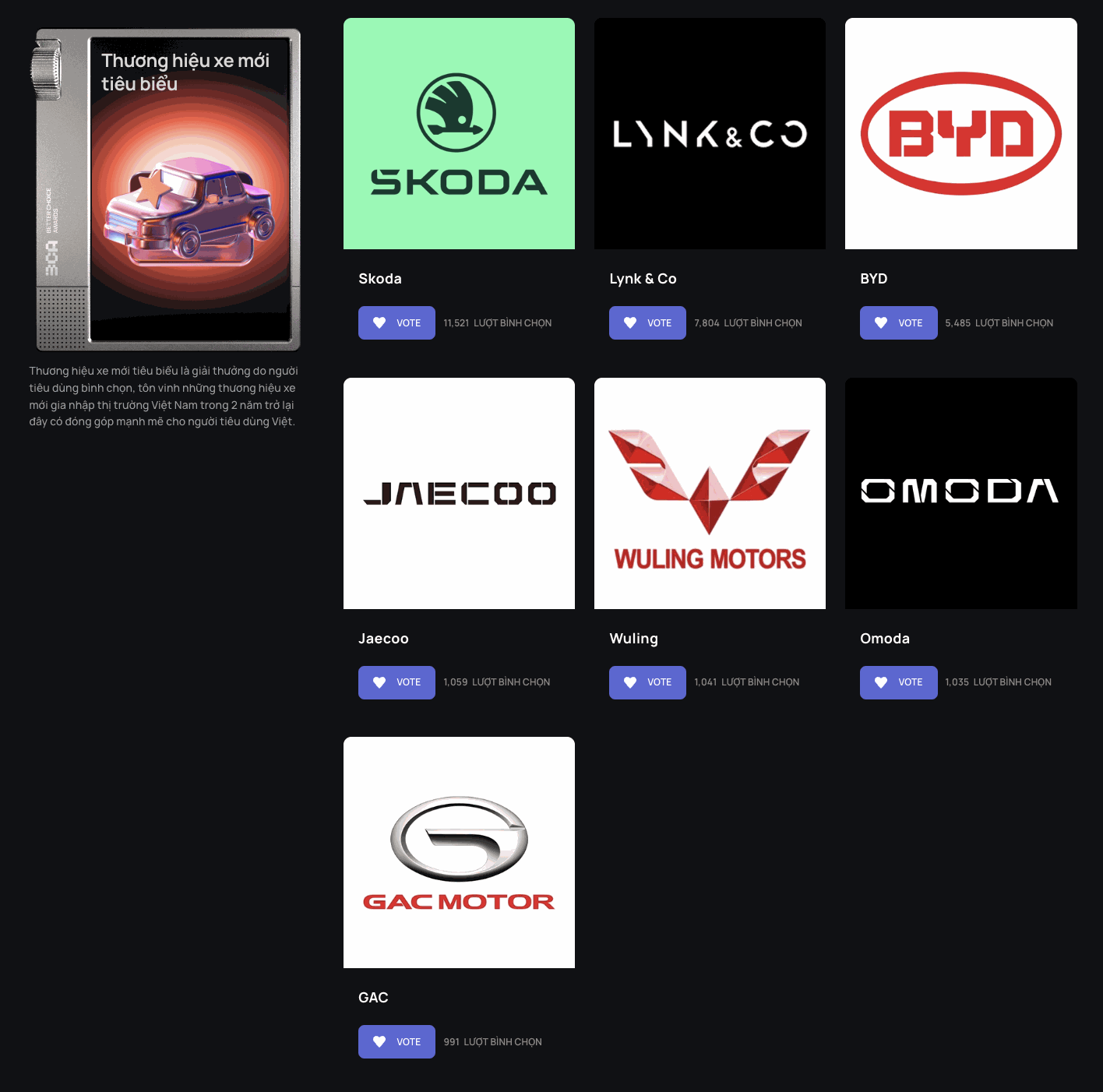
Task: Open the Lynk & Co logo tile
Action: click(710, 134)
